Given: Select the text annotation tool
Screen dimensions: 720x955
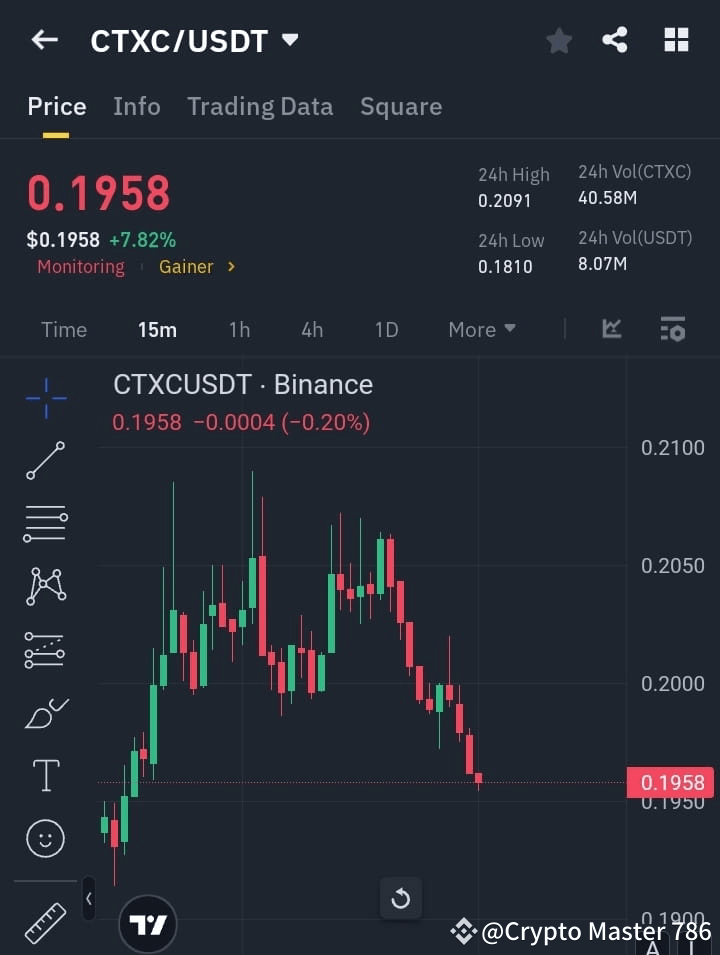Looking at the screenshot, I should click(x=45, y=775).
